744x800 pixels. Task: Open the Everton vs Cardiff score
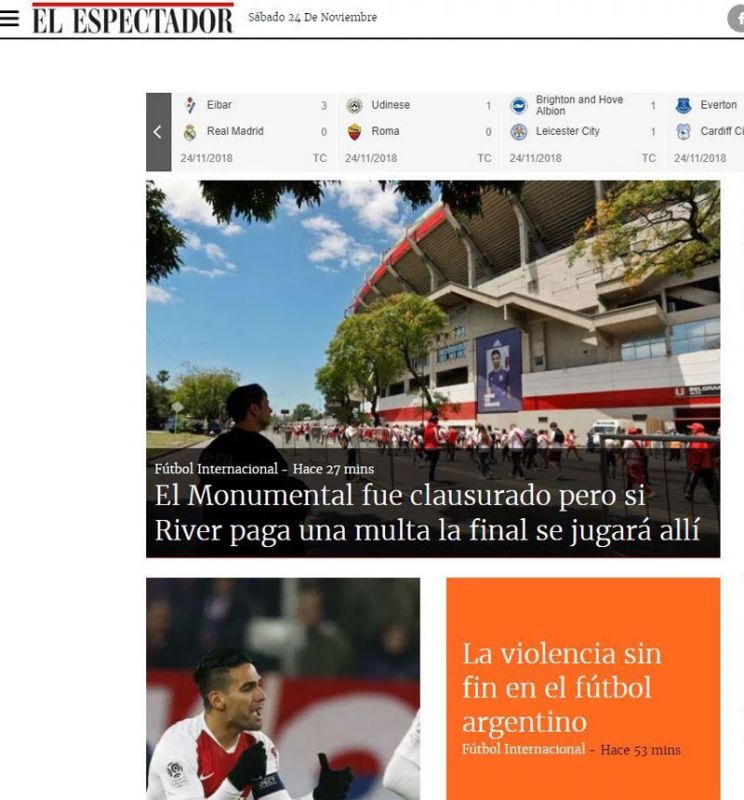pos(709,131)
